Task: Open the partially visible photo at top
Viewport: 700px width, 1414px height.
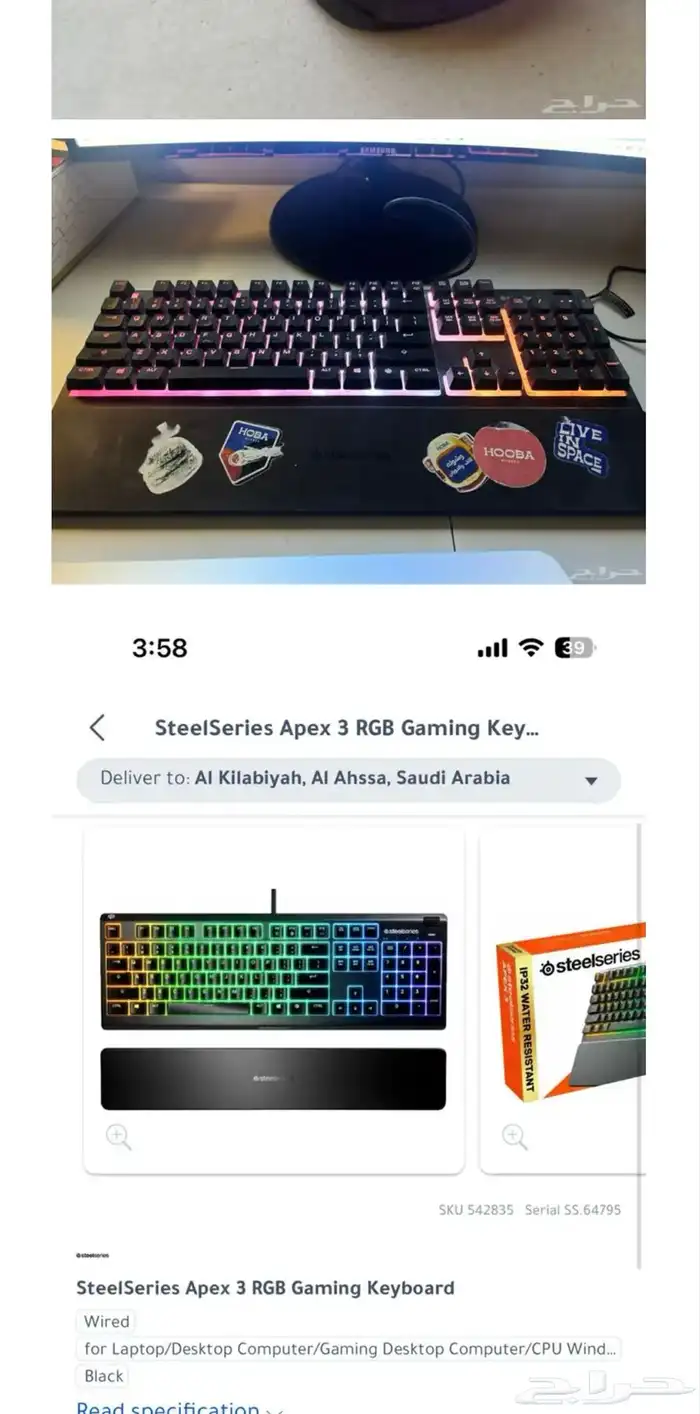Action: tap(348, 58)
